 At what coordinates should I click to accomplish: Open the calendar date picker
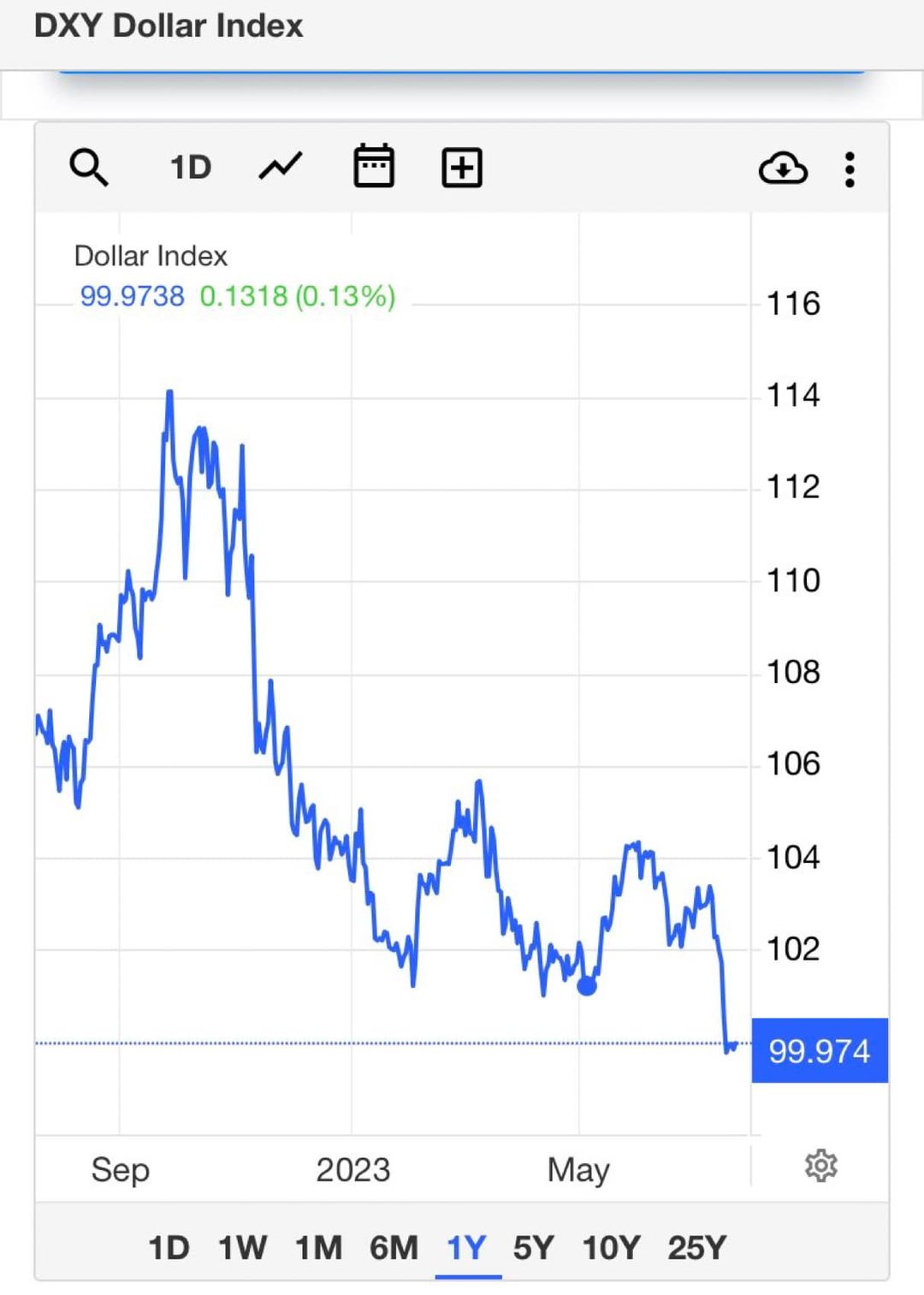tap(374, 166)
